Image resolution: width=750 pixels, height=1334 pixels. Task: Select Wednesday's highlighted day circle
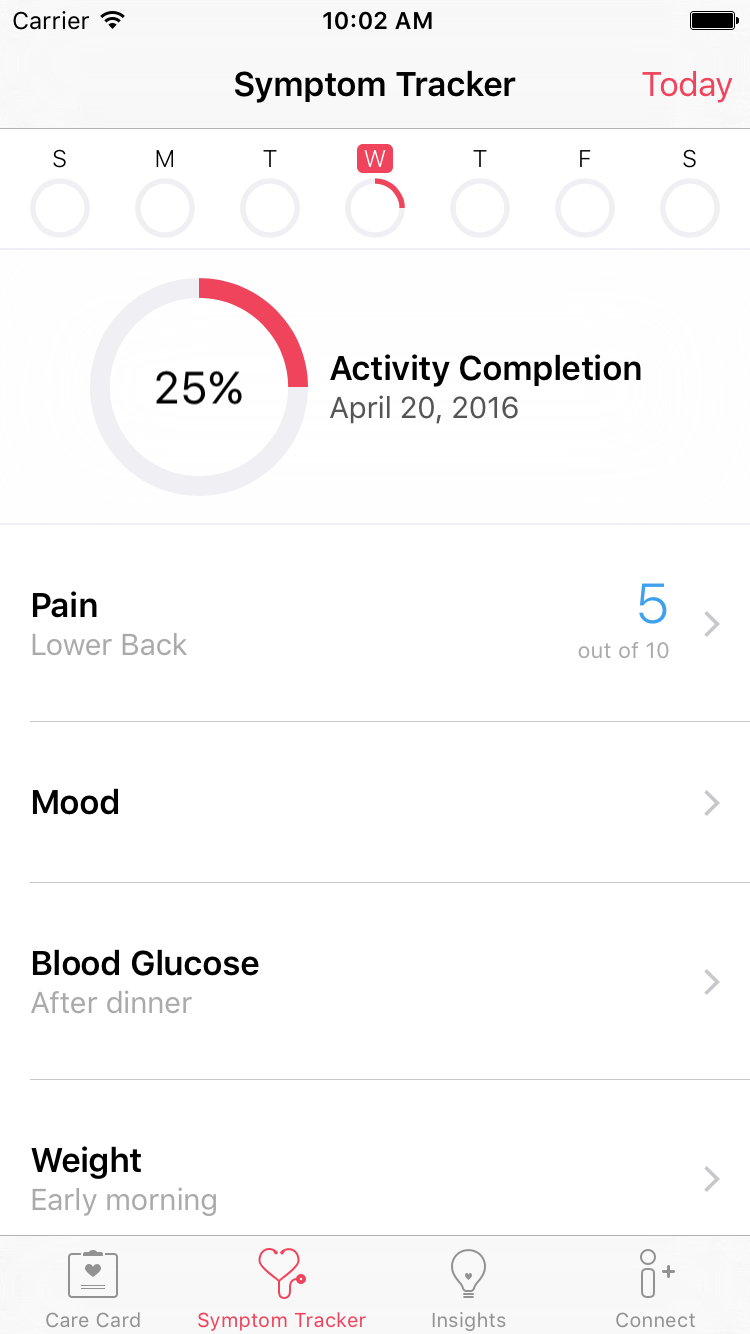[375, 208]
